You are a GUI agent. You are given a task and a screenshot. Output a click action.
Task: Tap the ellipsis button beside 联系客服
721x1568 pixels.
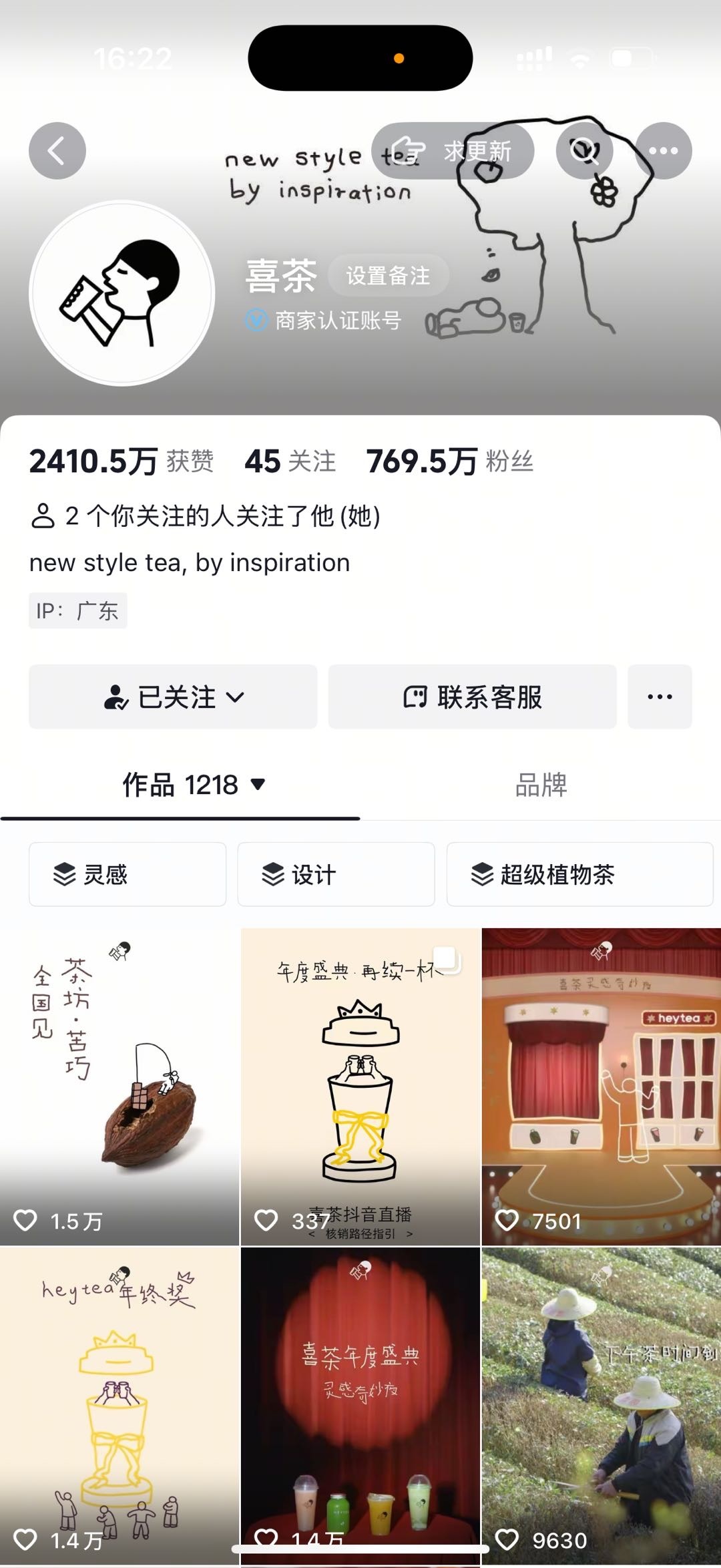(x=659, y=697)
